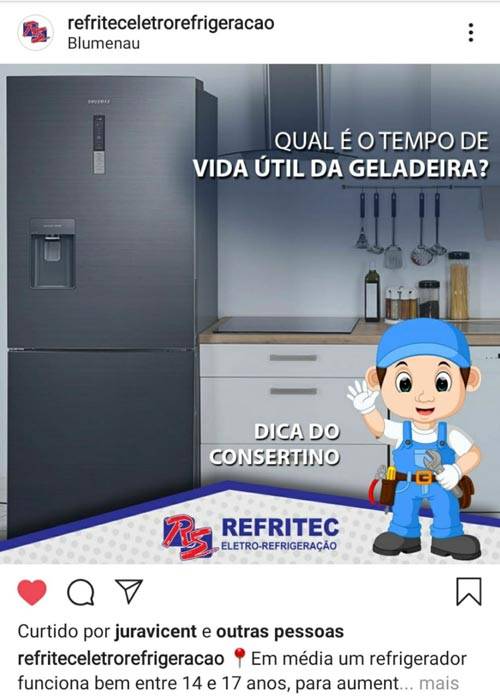Expand the caption by tapping mais
Viewport: 500px width, 700px height.
pyautogui.click(x=439, y=683)
